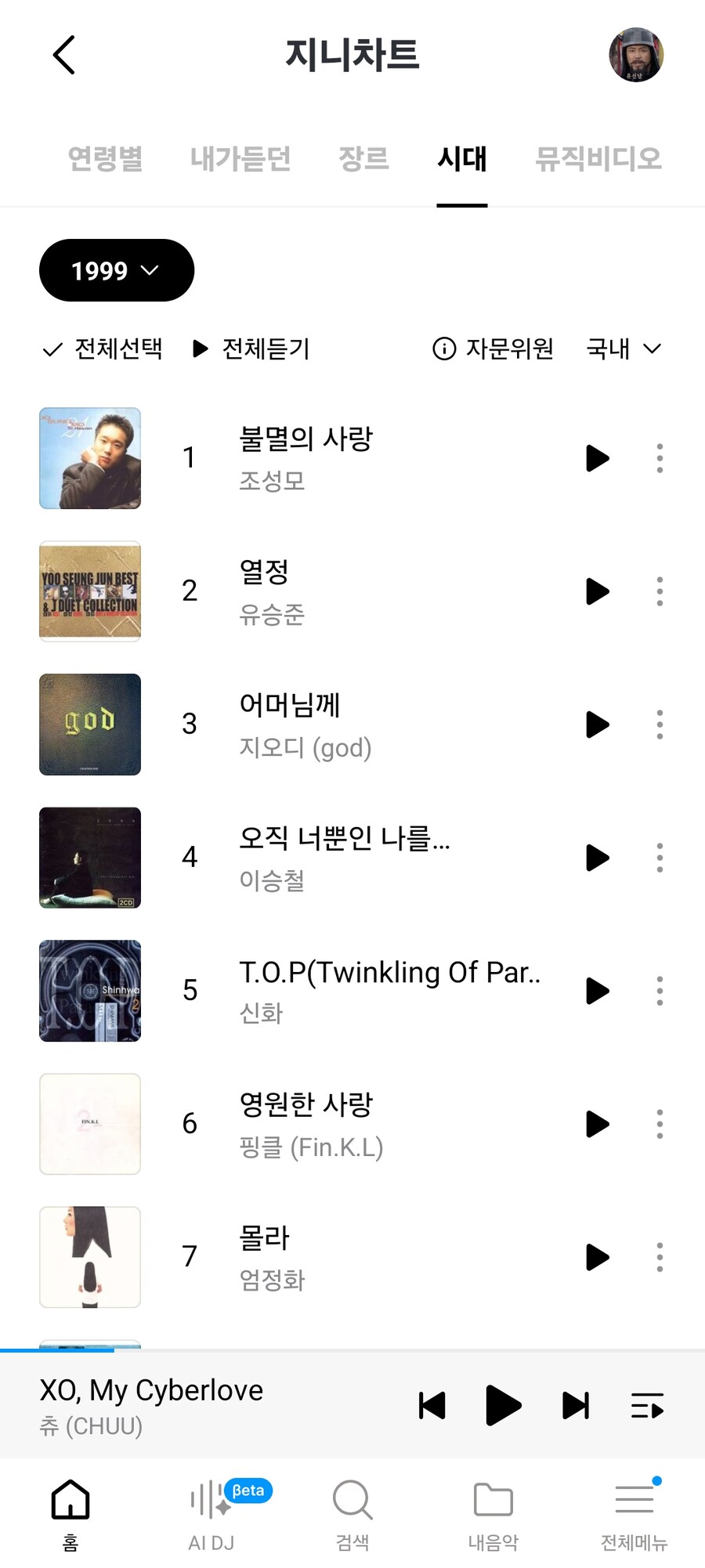Open the 1999 year dropdown
This screenshot has width=705, height=1568.
pos(116,270)
